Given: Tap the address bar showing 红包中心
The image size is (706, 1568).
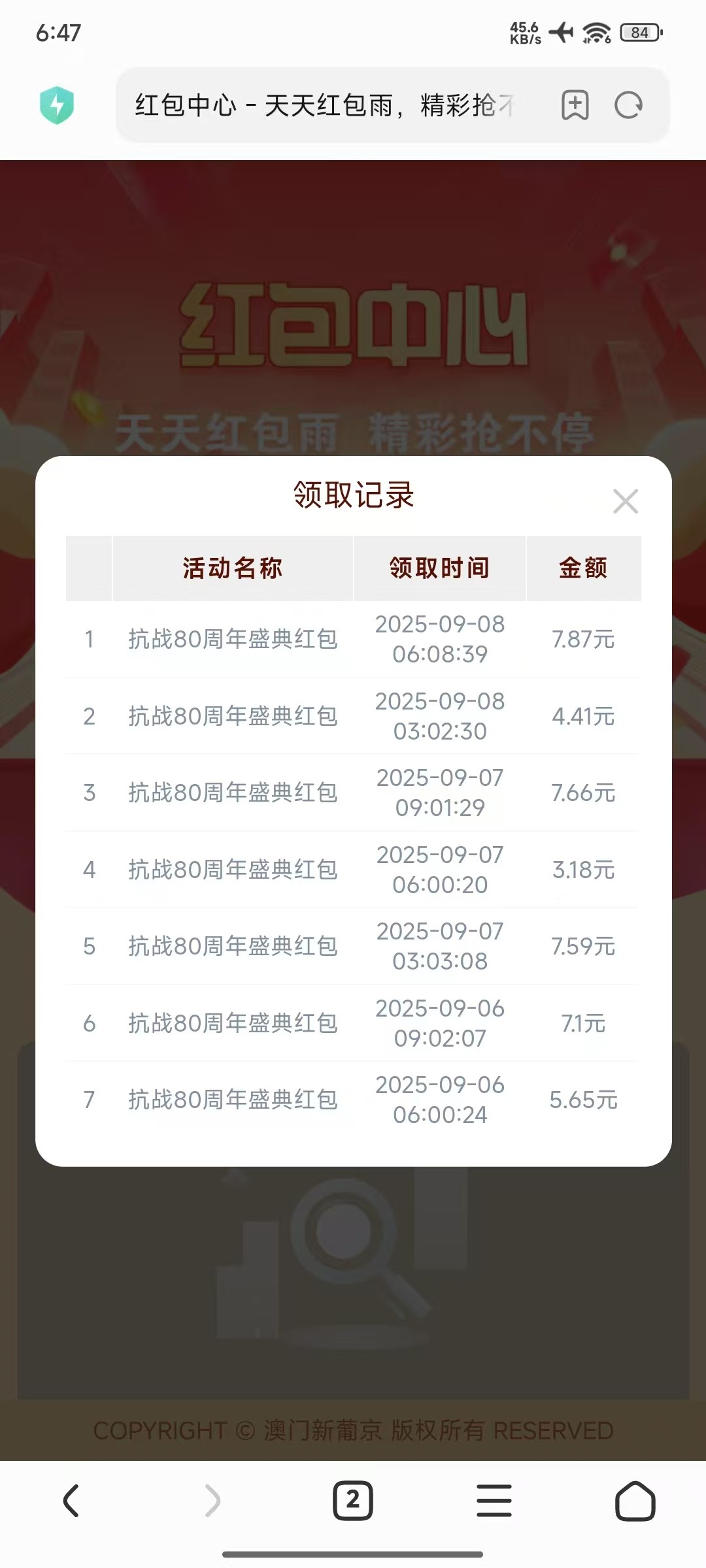Looking at the screenshot, I should pyautogui.click(x=327, y=105).
